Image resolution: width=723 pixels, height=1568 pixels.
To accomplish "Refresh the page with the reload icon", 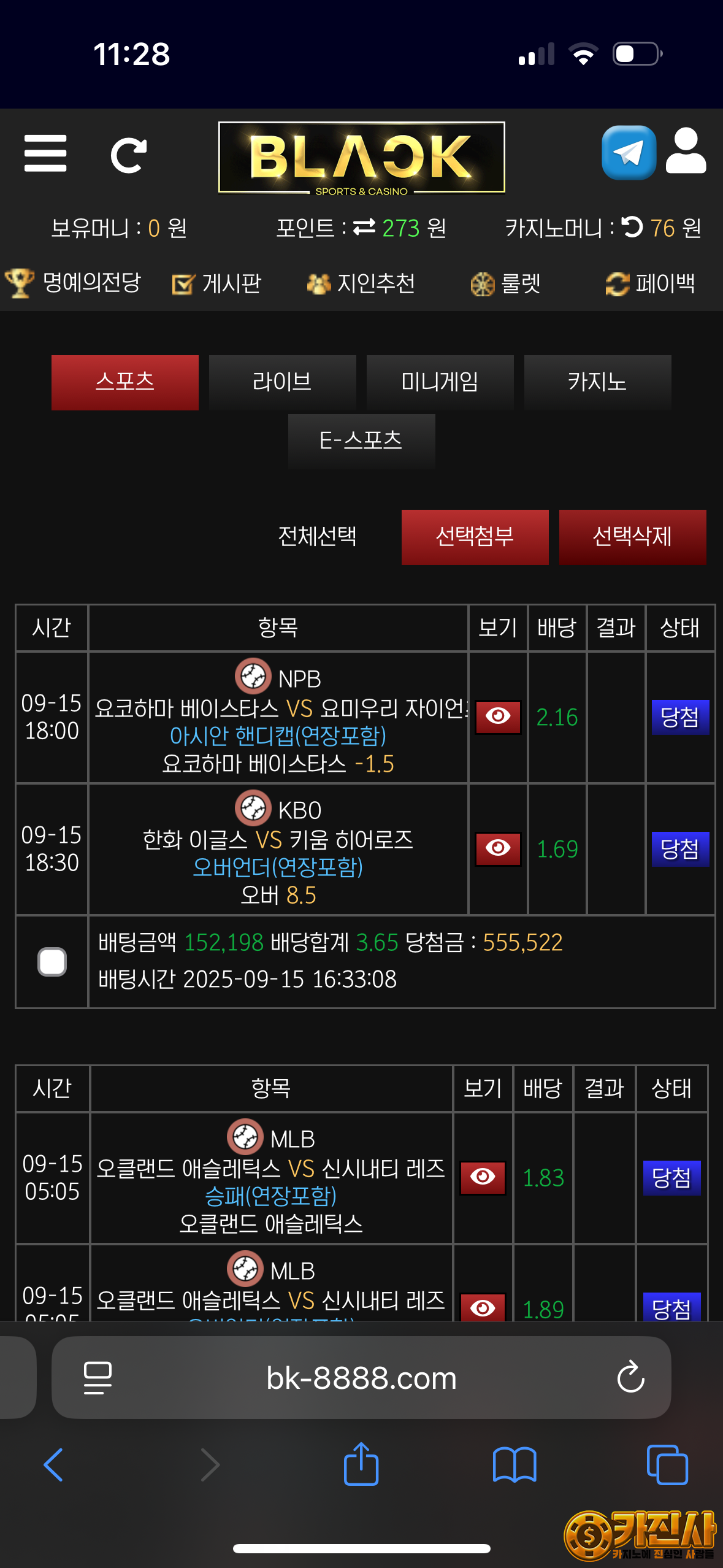I will [x=128, y=155].
